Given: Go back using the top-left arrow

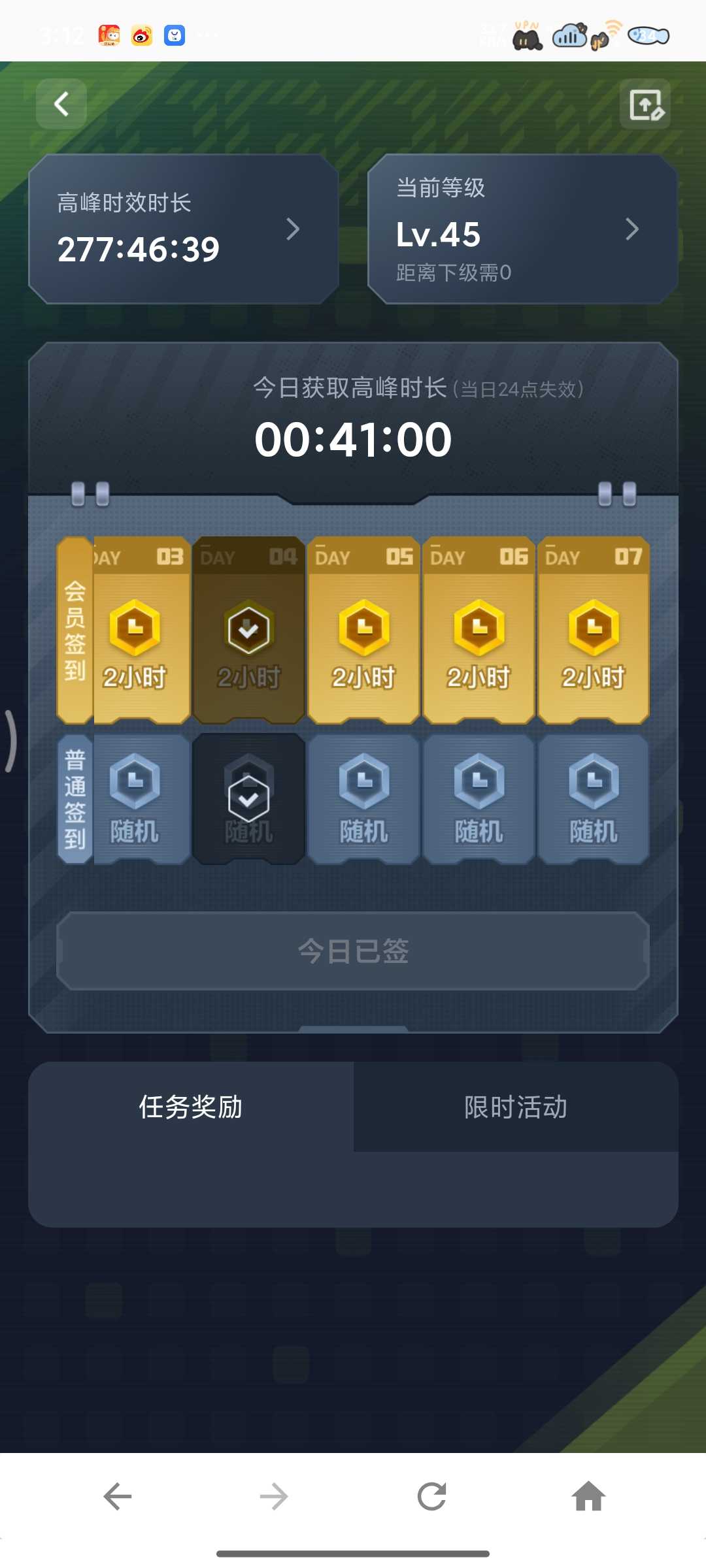Looking at the screenshot, I should 61,104.
